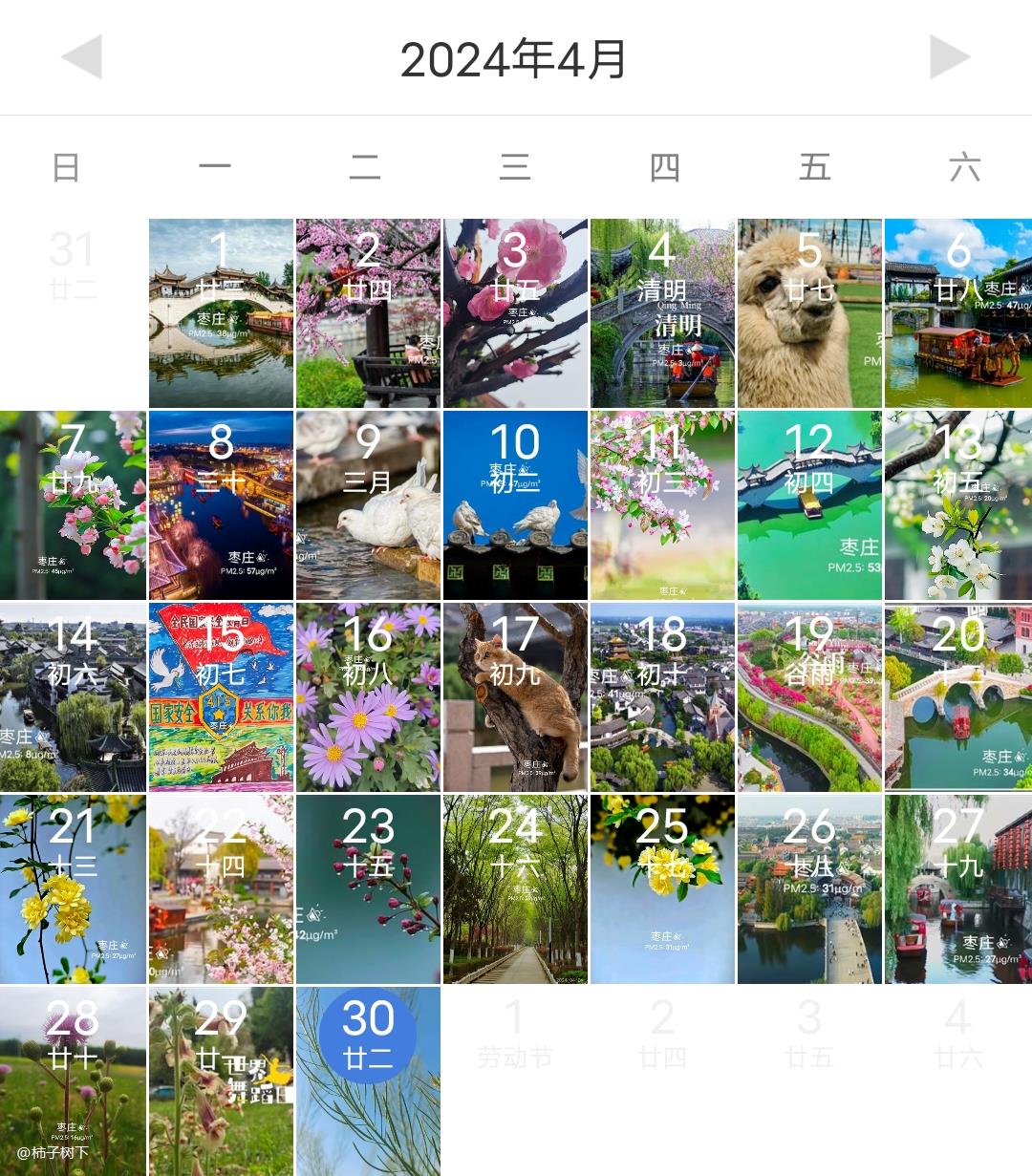Open the April 8 night view photo
The height and width of the screenshot is (1176, 1032).
click(221, 505)
